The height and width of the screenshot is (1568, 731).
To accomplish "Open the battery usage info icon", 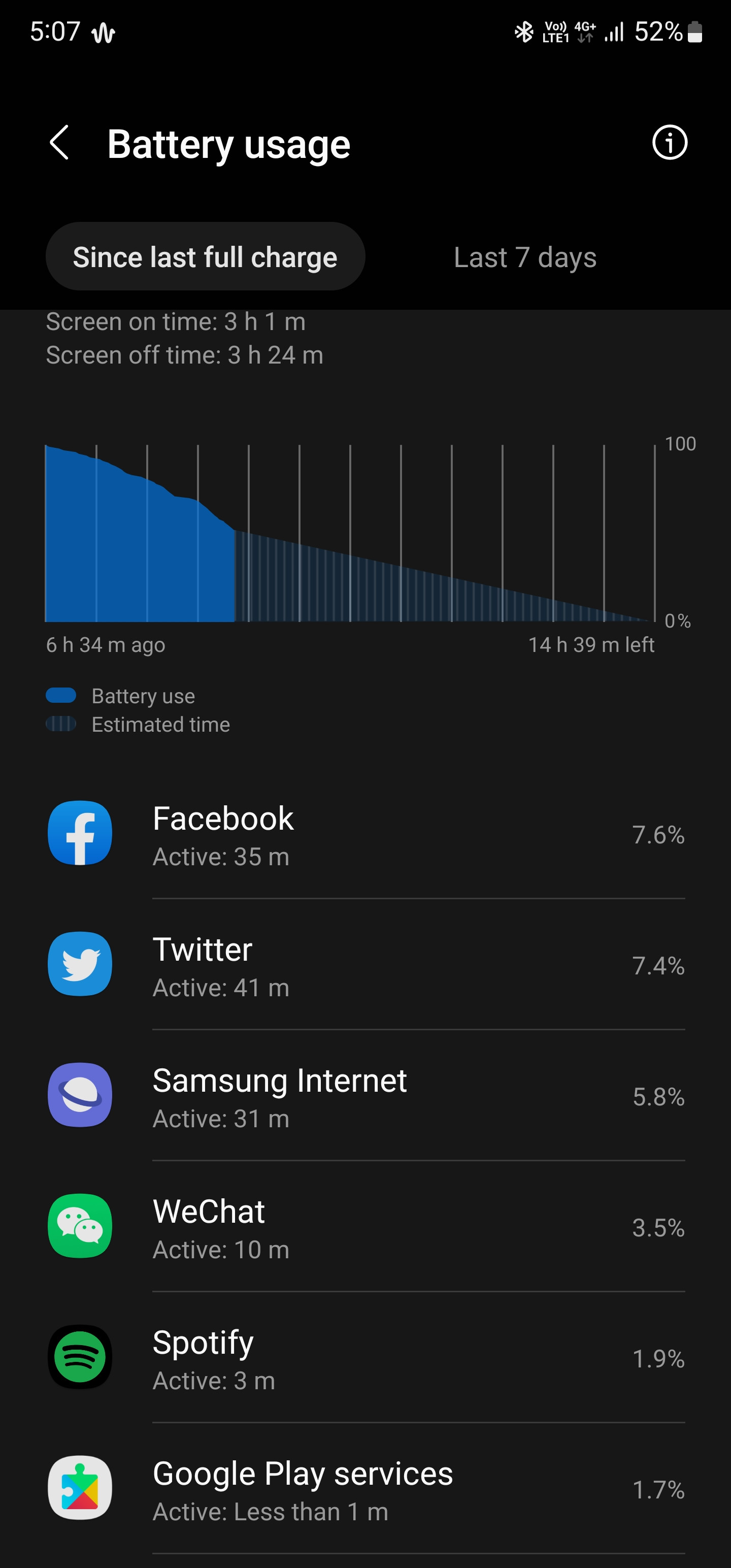I will click(670, 143).
